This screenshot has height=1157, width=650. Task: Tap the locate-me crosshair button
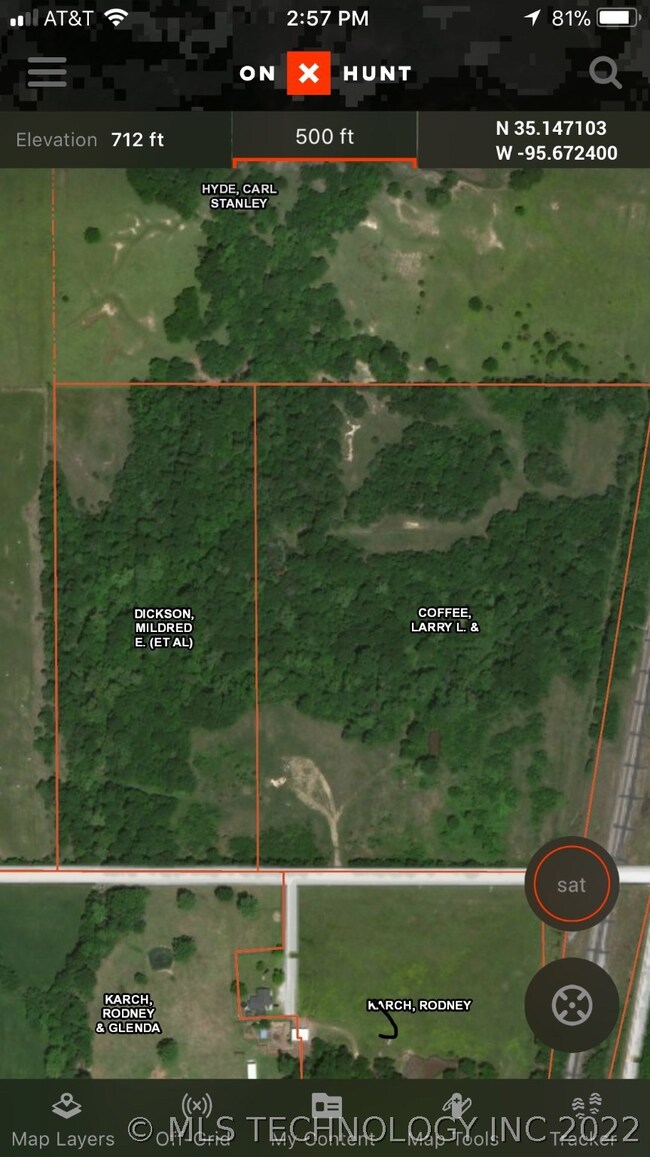click(x=572, y=1005)
